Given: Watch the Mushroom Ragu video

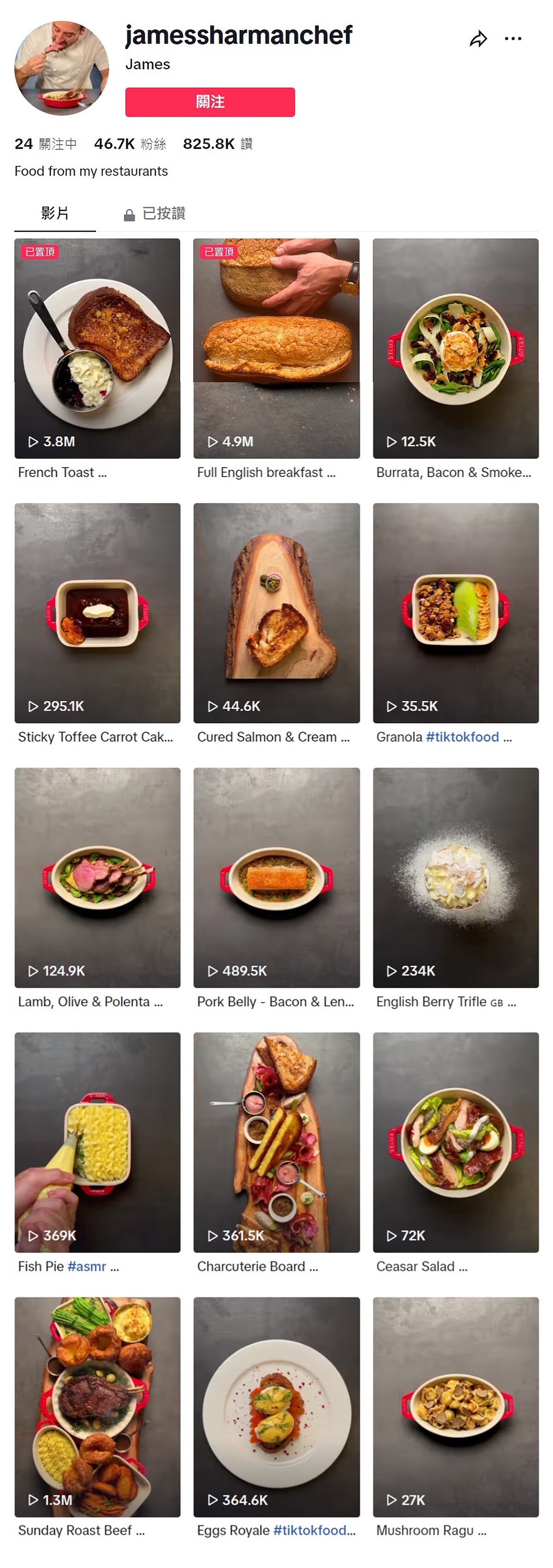Looking at the screenshot, I should pos(455,1406).
